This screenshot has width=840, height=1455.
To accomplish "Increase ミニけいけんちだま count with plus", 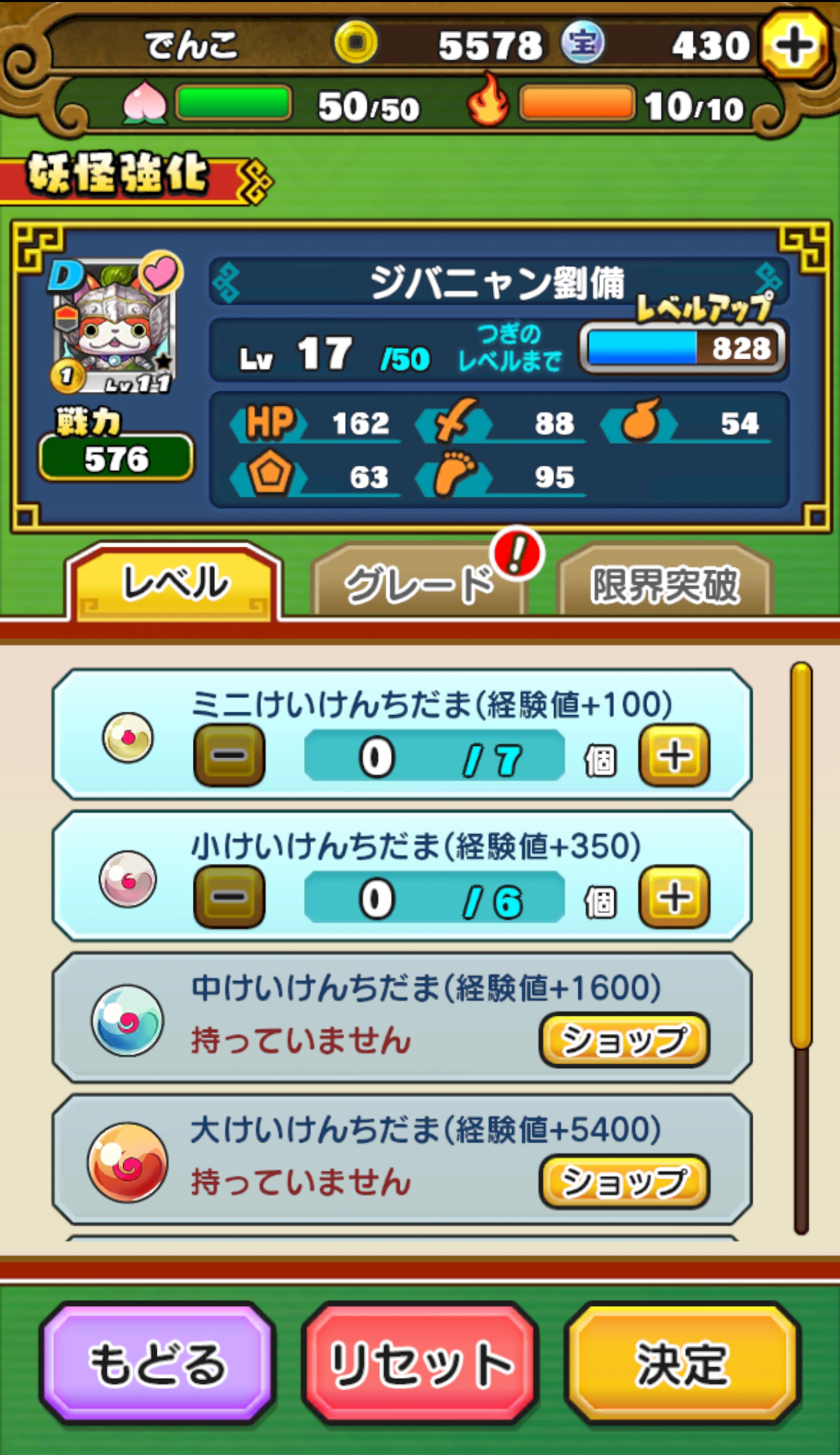I will click(x=674, y=756).
